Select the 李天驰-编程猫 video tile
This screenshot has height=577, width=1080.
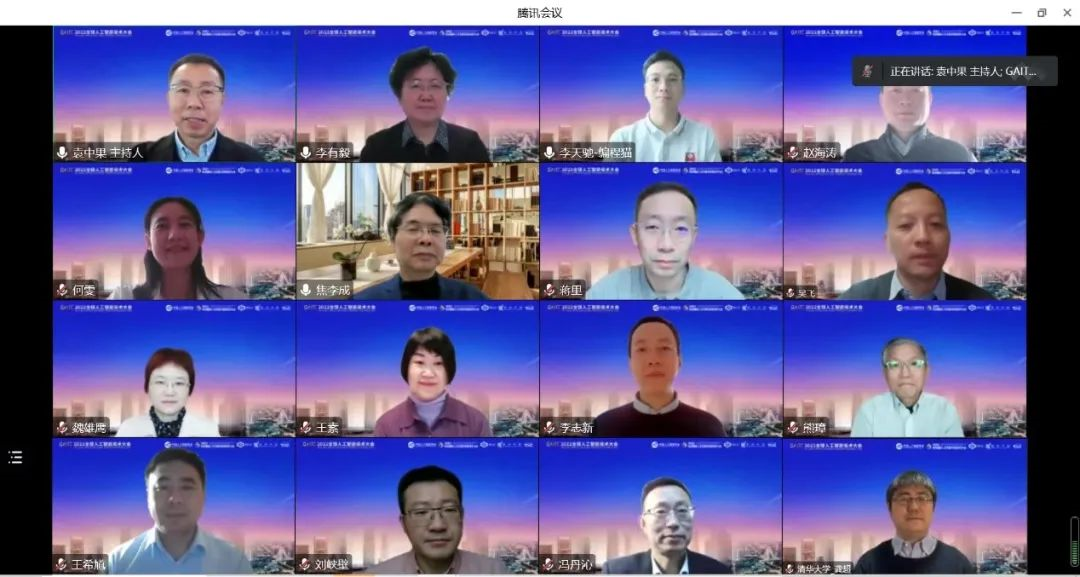pyautogui.click(x=661, y=95)
